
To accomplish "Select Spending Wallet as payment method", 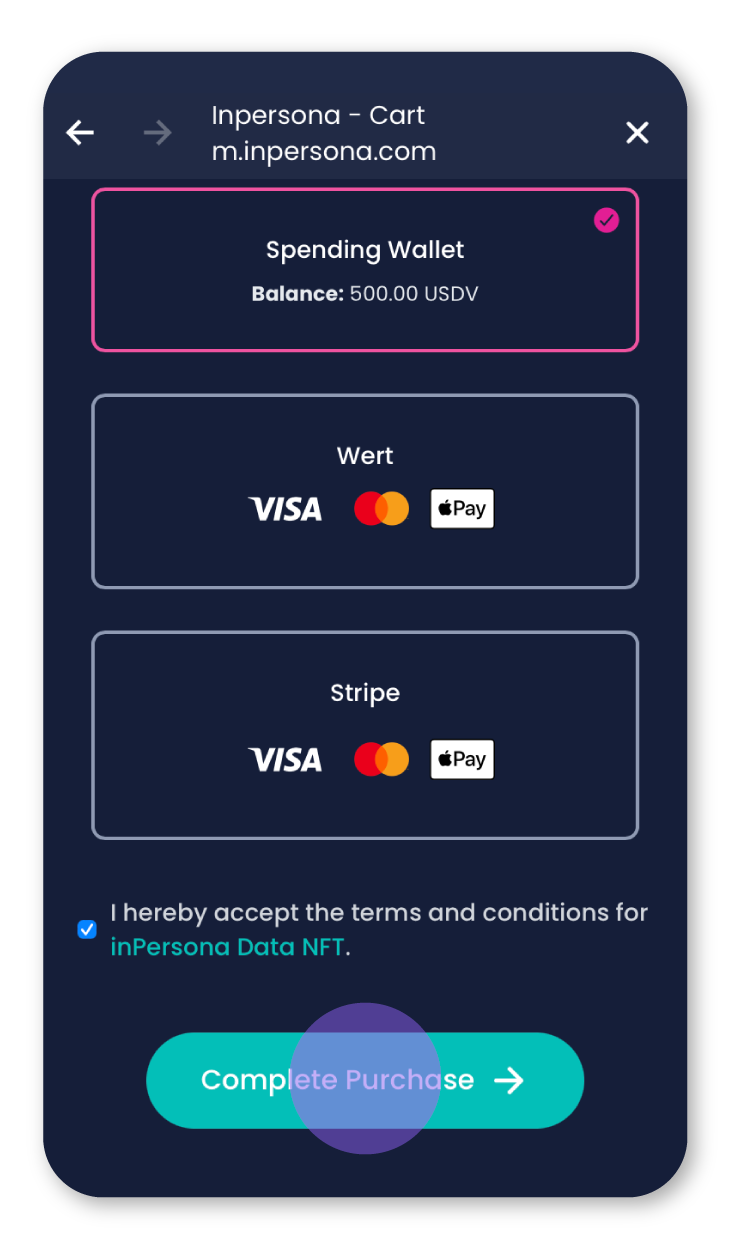I will tap(365, 270).
